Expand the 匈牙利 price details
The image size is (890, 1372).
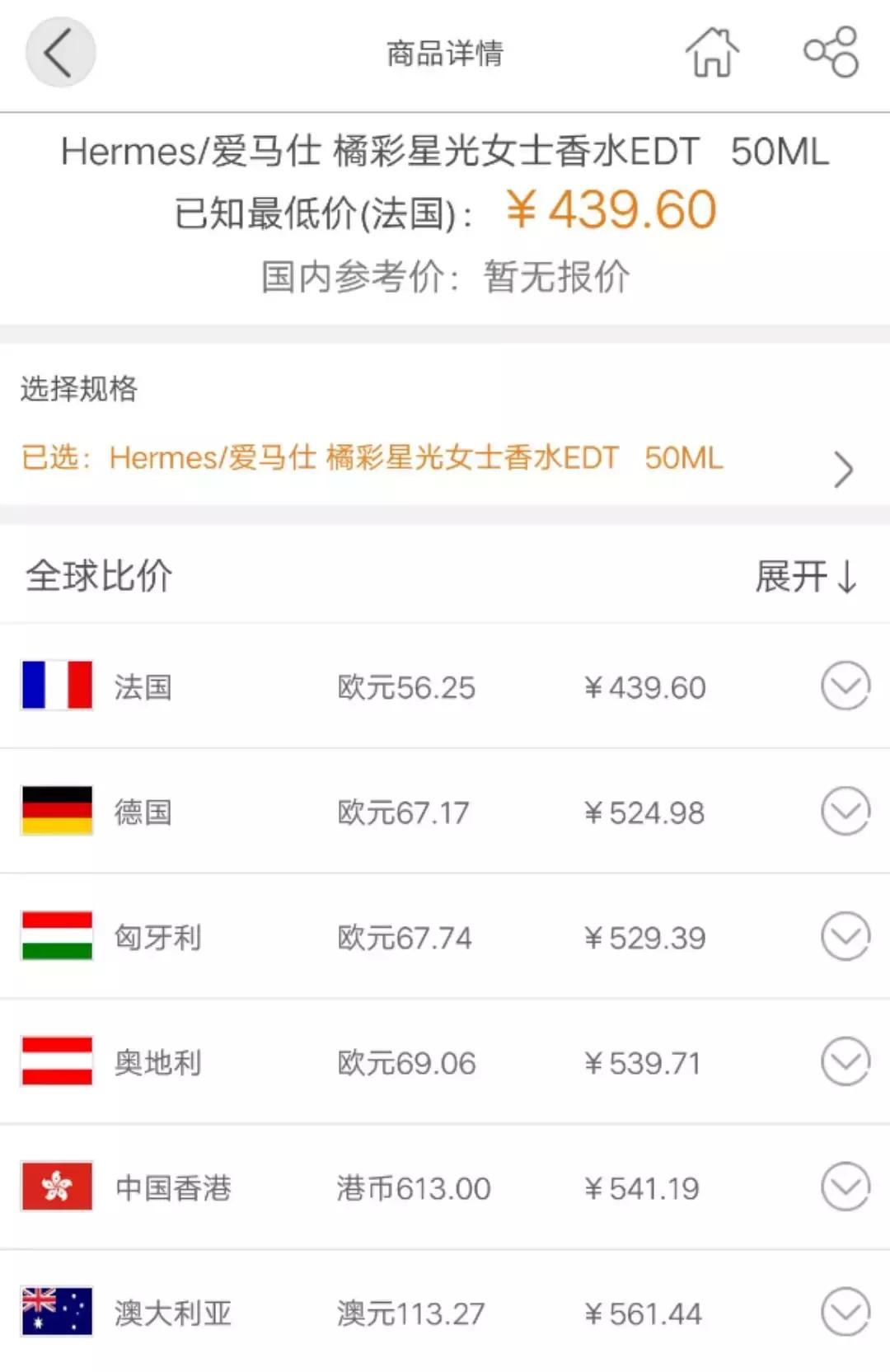point(845,936)
